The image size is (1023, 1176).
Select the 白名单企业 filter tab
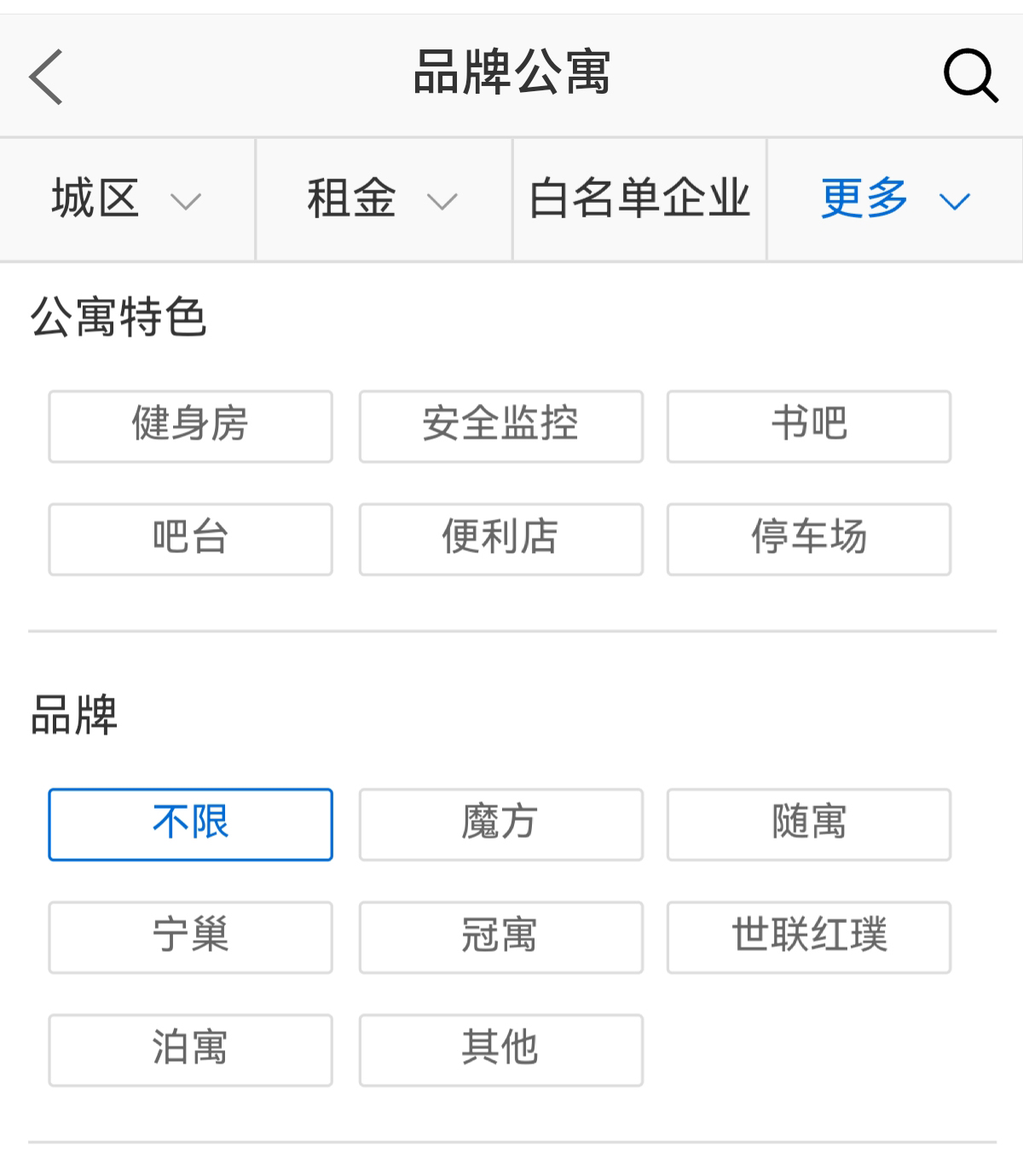(639, 199)
